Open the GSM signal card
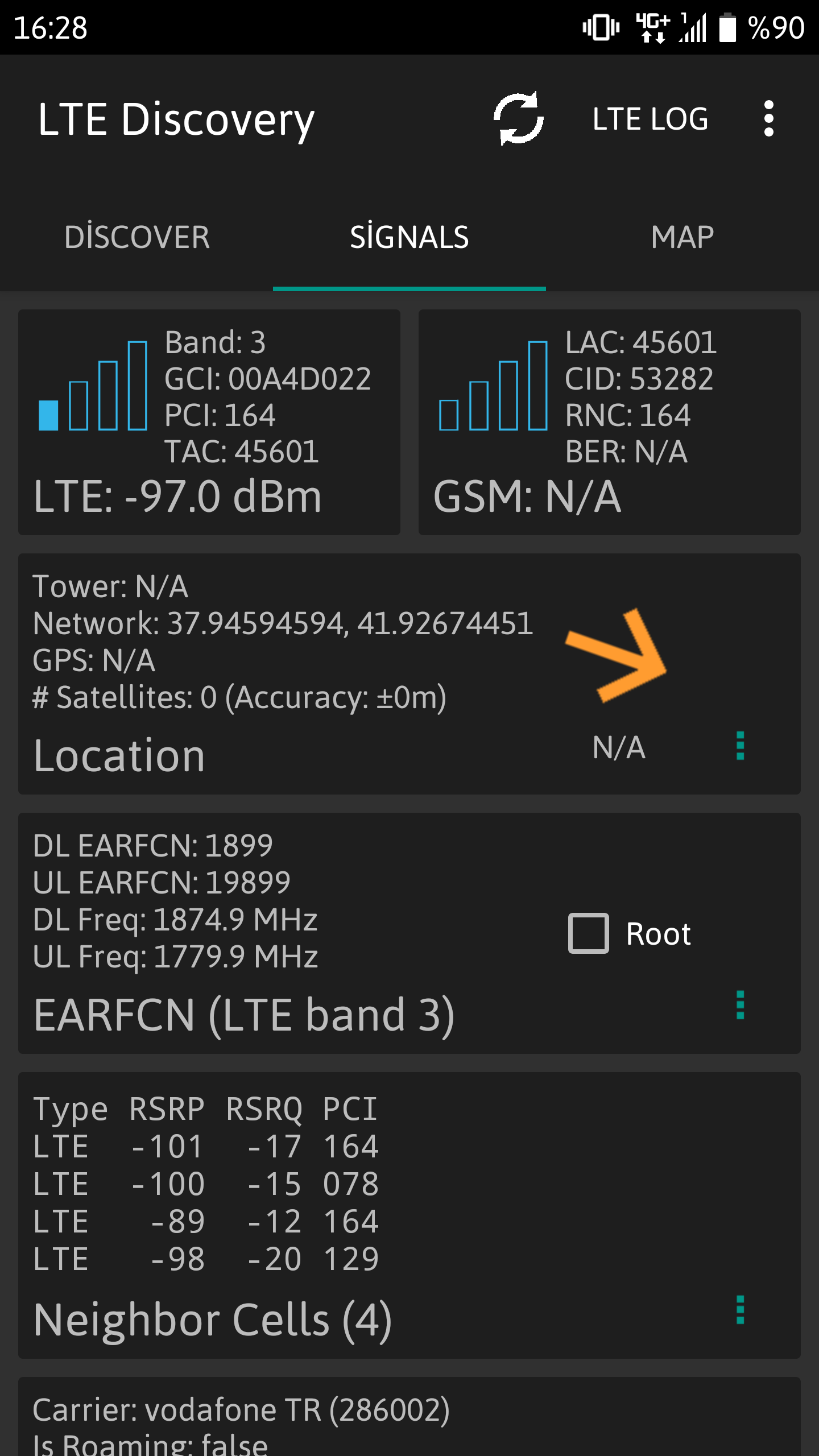 pyautogui.click(x=610, y=422)
